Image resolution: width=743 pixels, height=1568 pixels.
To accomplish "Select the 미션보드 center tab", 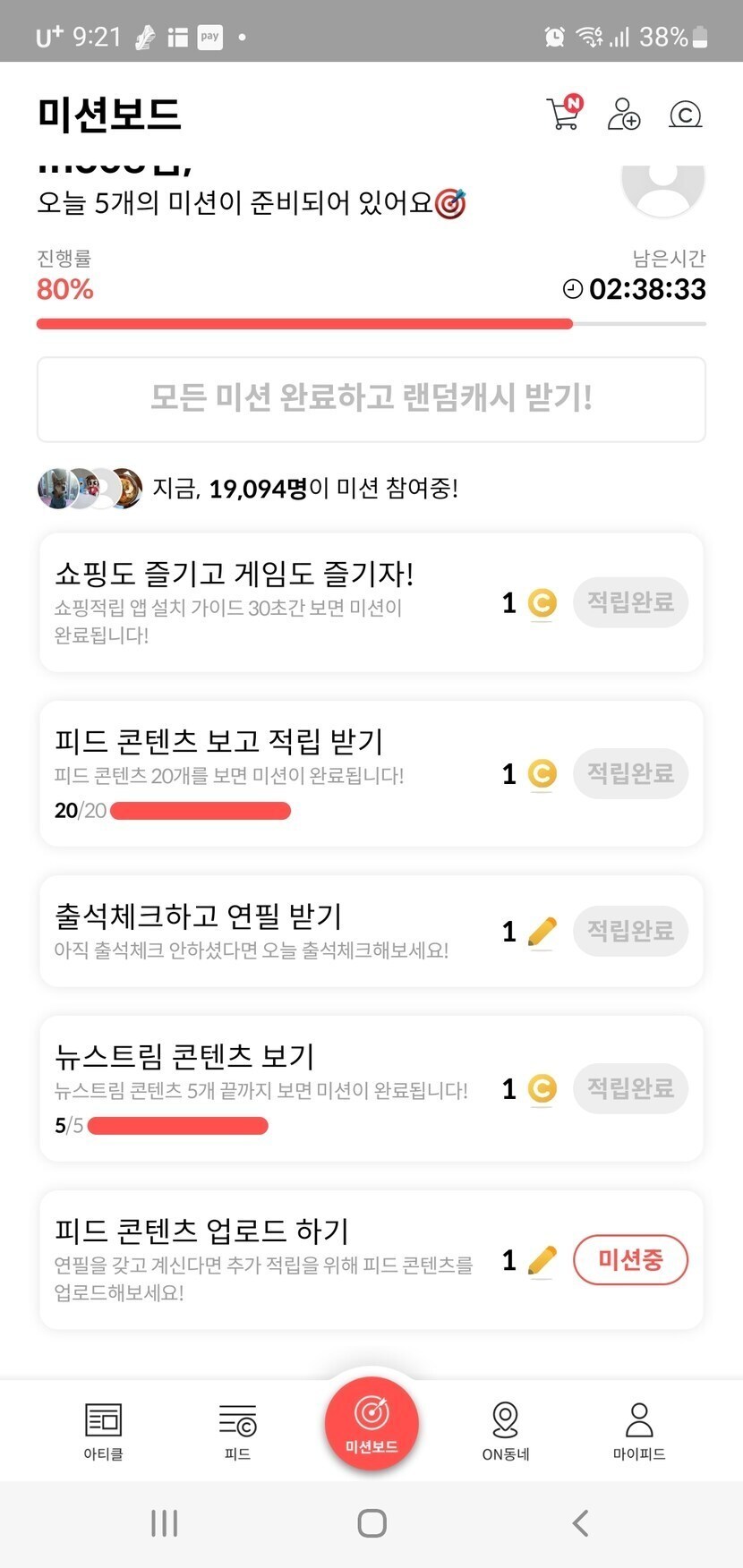I will coord(371,1423).
